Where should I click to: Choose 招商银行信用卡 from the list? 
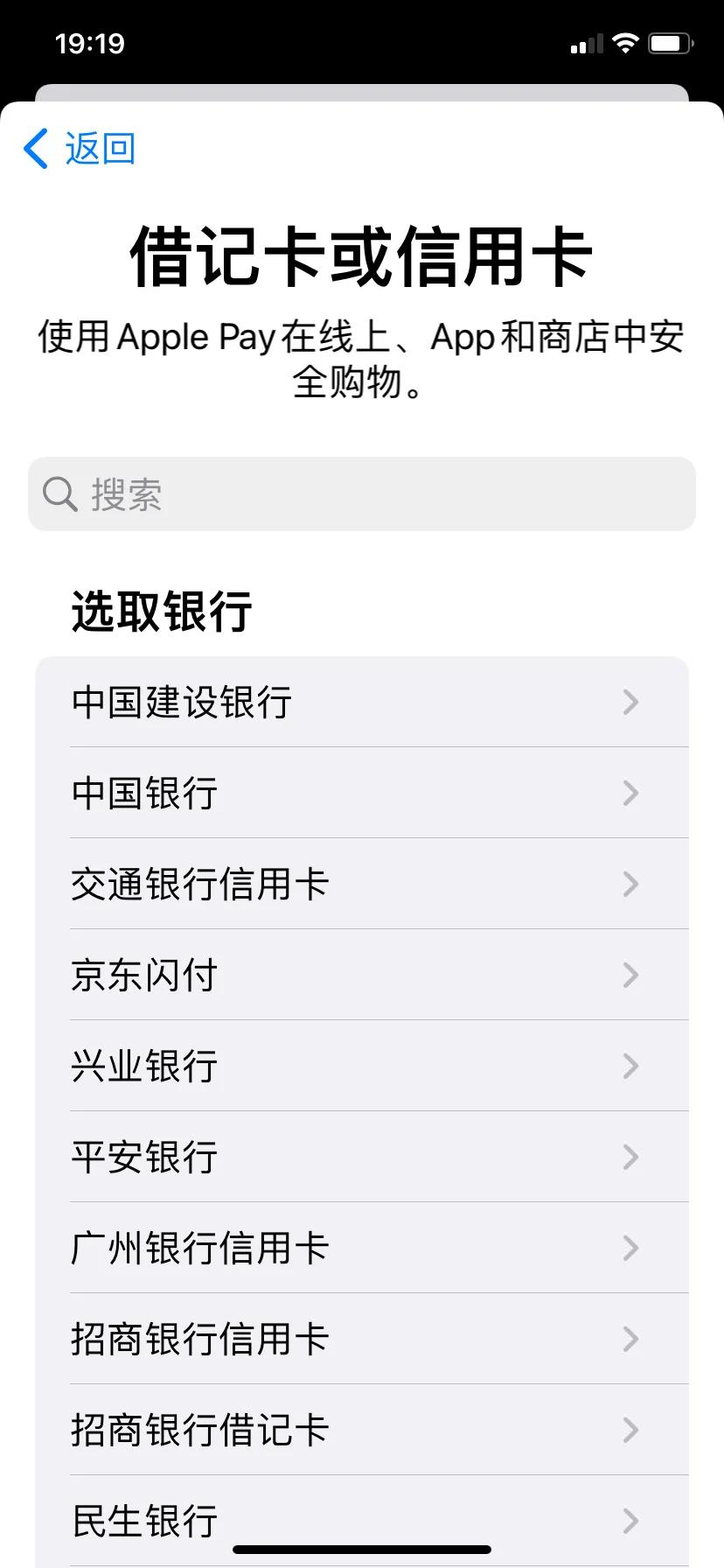[x=362, y=1339]
